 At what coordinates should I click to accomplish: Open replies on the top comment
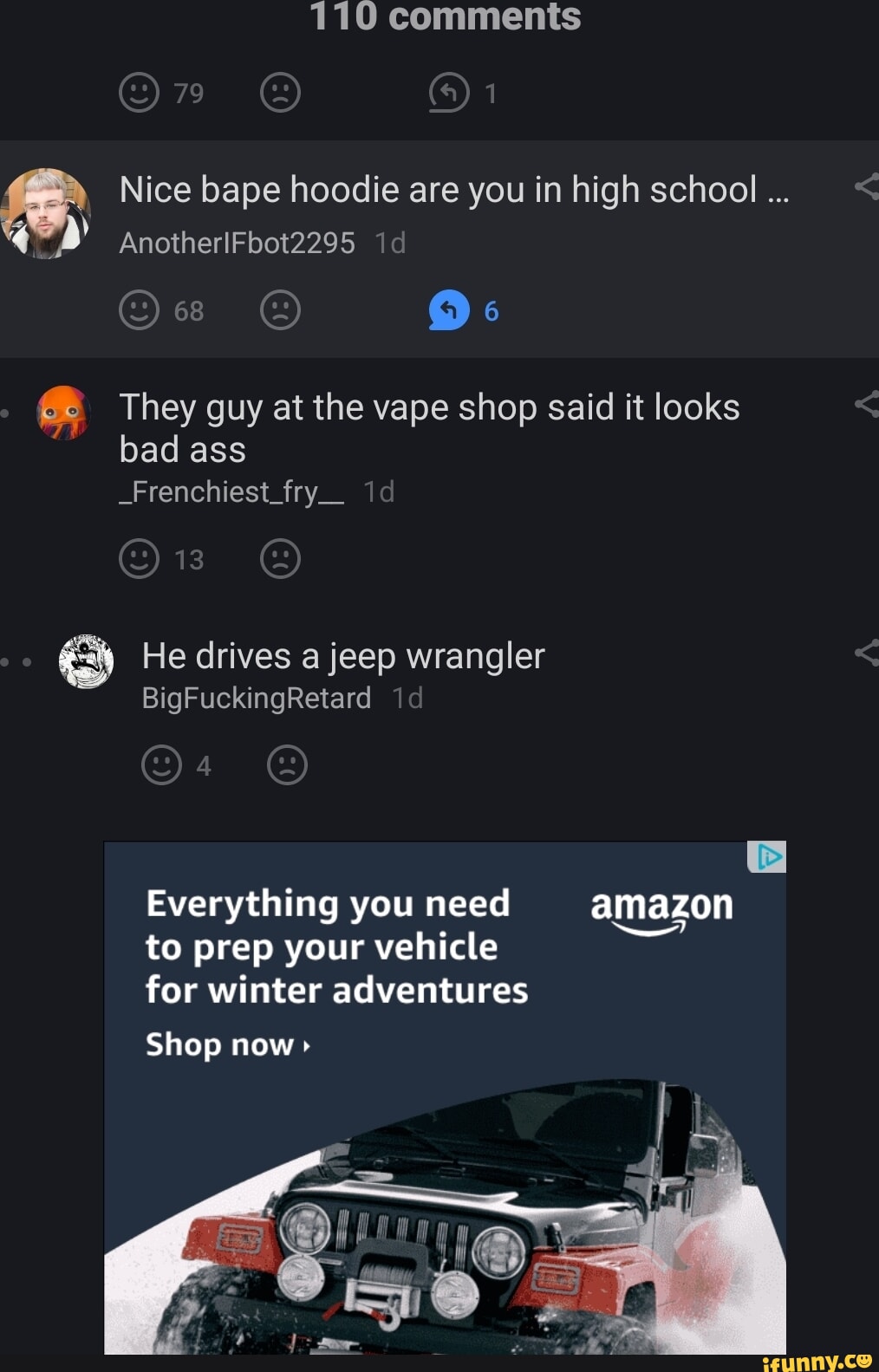(x=449, y=93)
